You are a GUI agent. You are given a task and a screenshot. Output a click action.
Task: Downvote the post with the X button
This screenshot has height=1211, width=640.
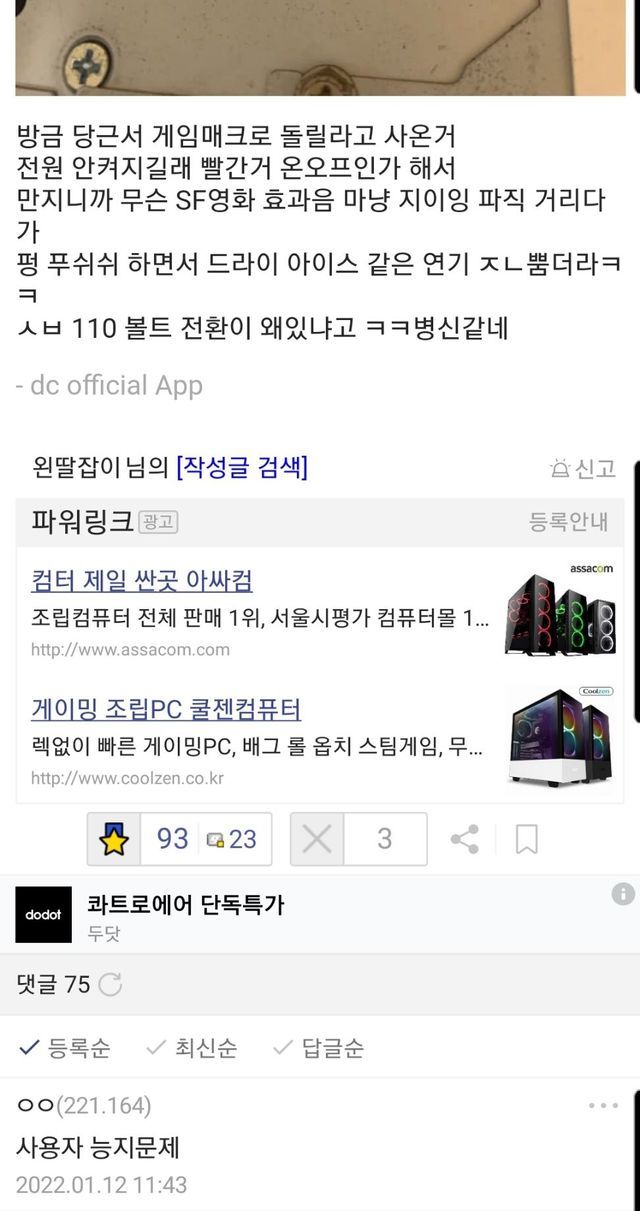(x=317, y=839)
